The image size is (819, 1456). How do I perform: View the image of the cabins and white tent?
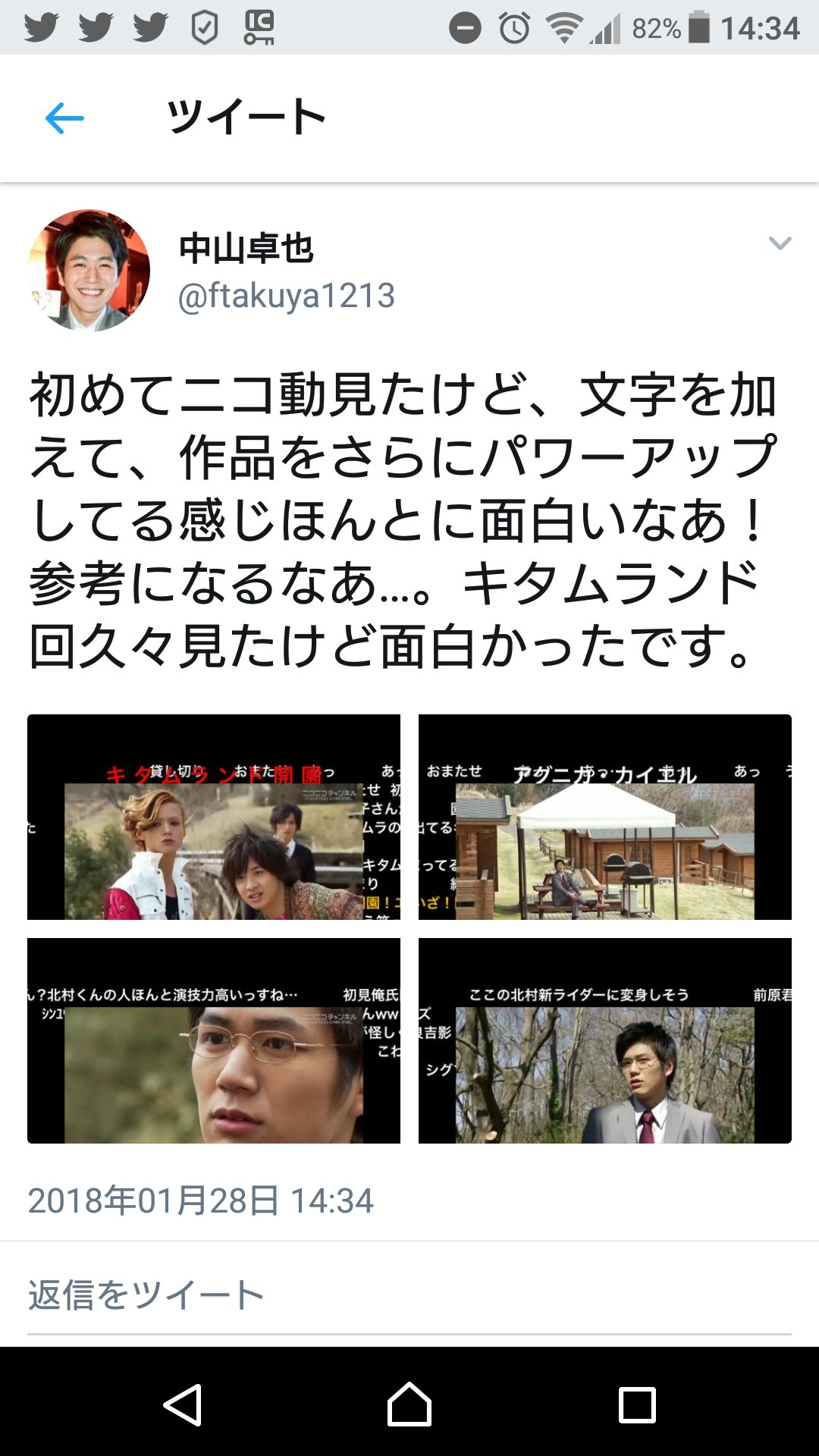coord(605,817)
